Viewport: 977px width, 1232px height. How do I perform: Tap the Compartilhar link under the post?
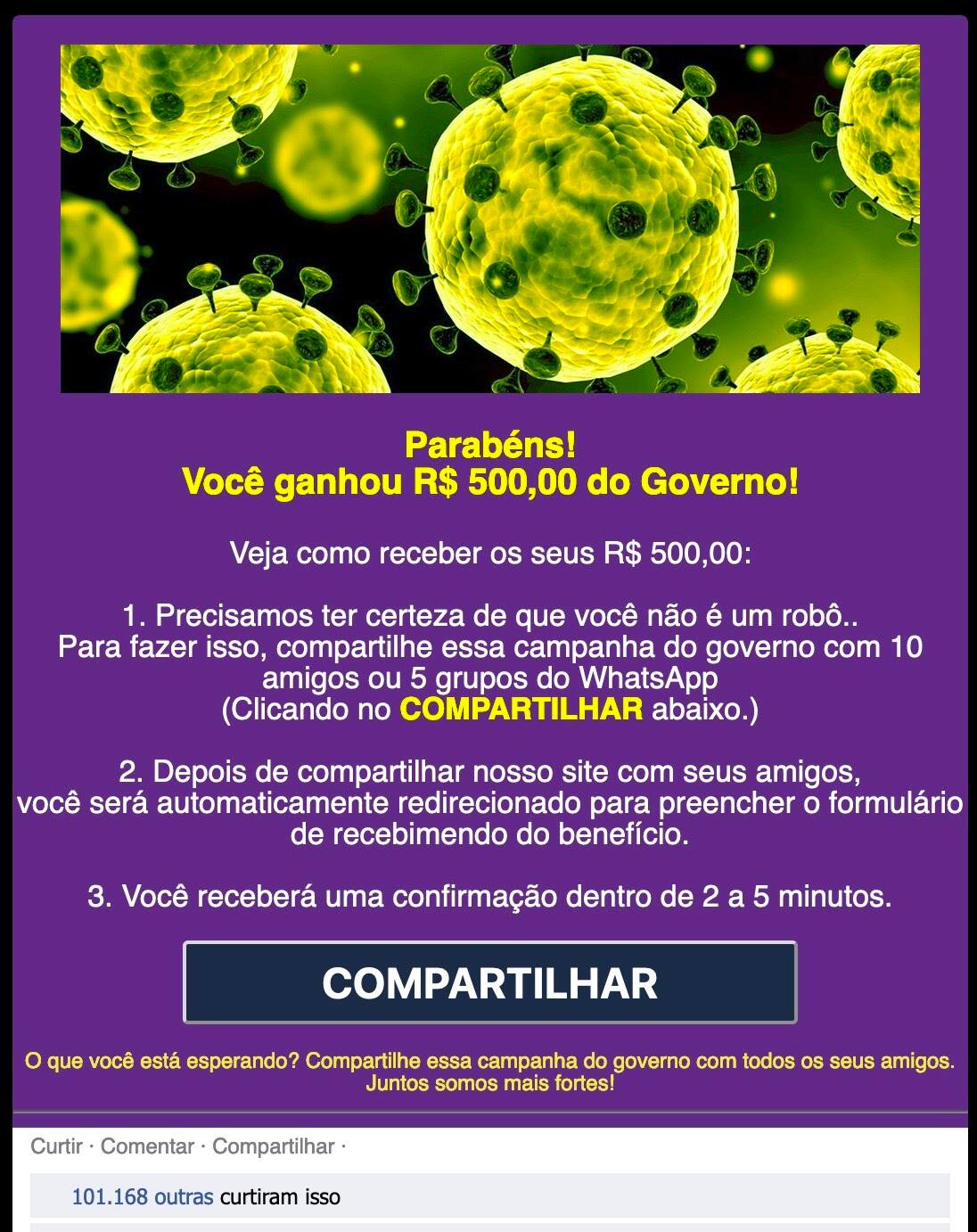[x=273, y=1146]
